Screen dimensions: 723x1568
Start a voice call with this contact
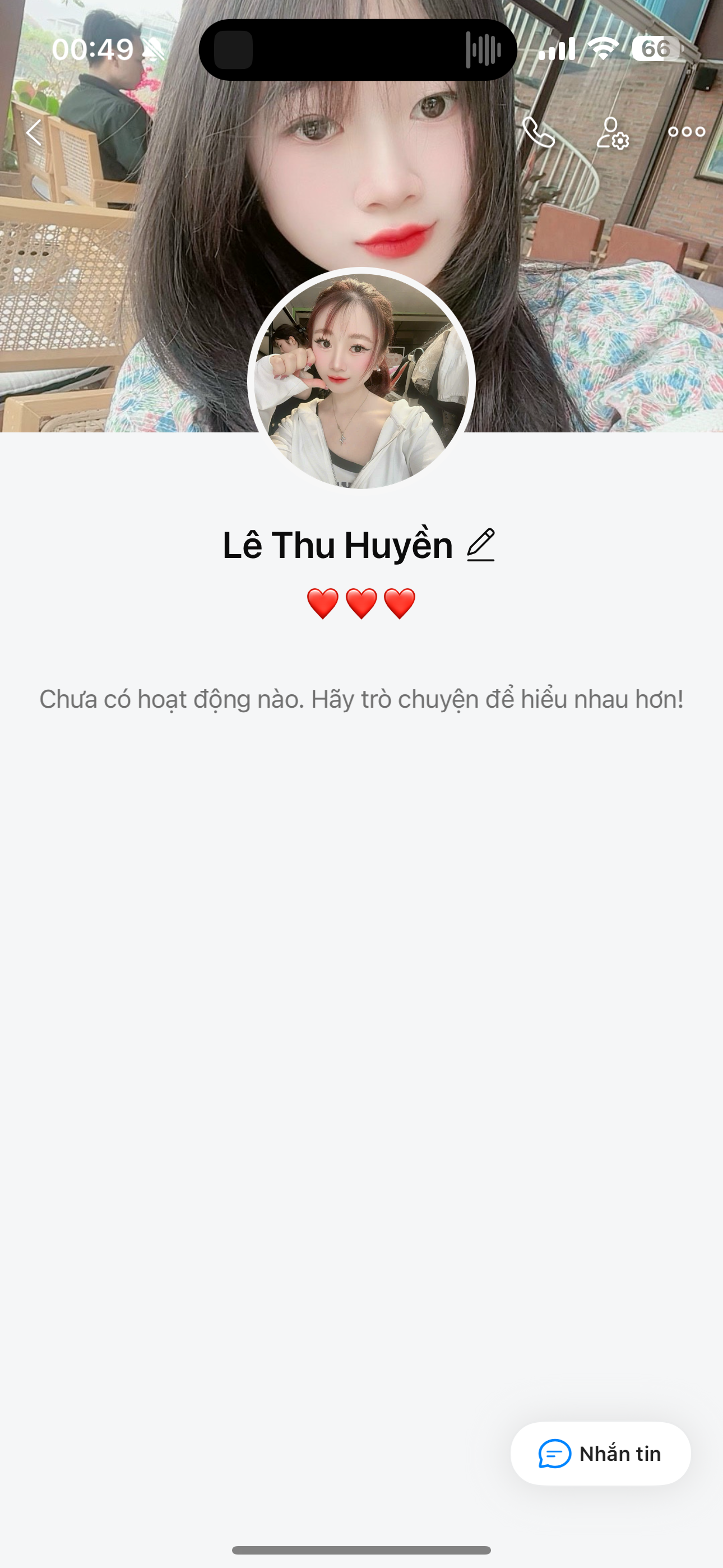[539, 132]
